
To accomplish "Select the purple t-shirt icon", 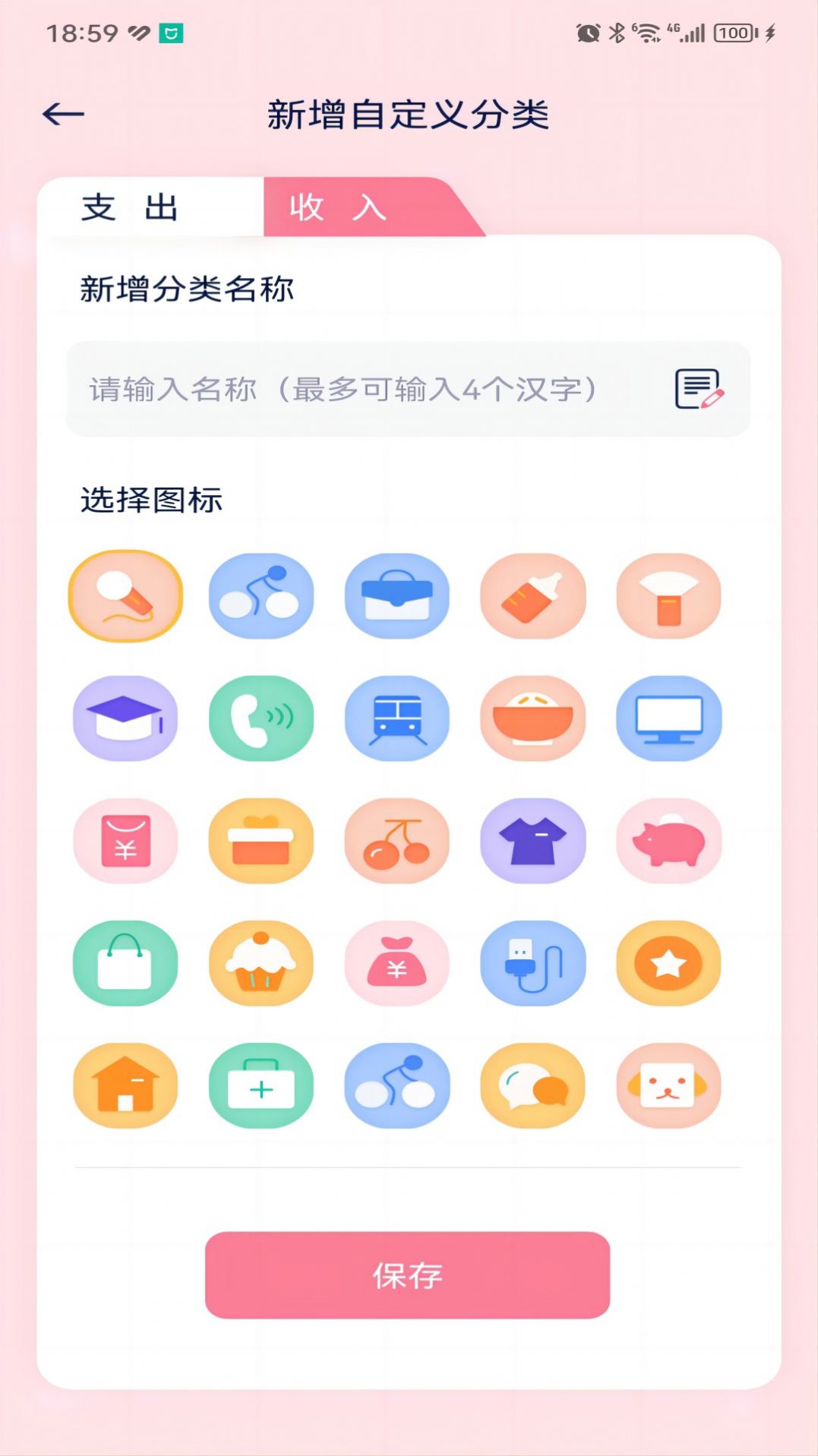I will [533, 841].
